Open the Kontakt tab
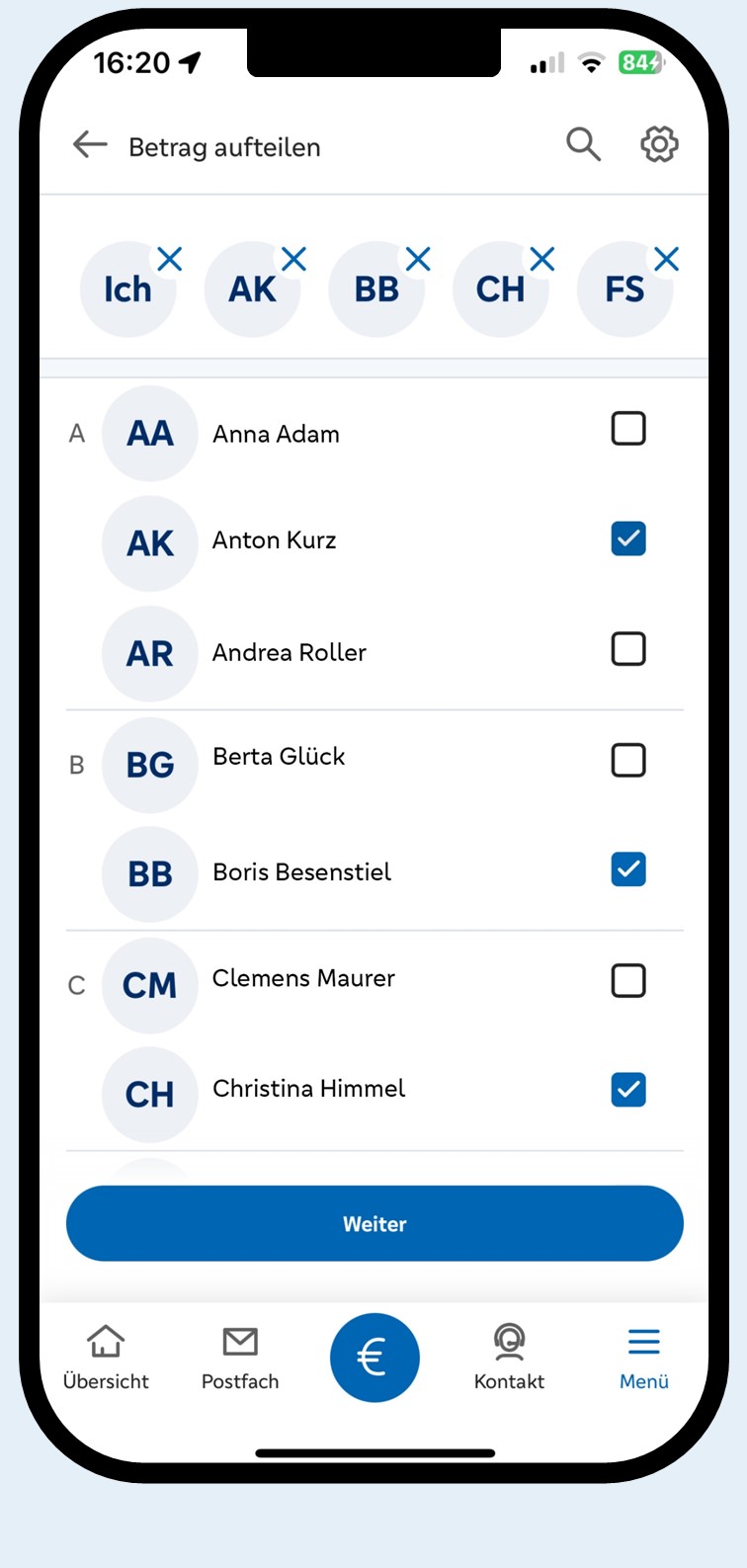747x1568 pixels. 509,1358
